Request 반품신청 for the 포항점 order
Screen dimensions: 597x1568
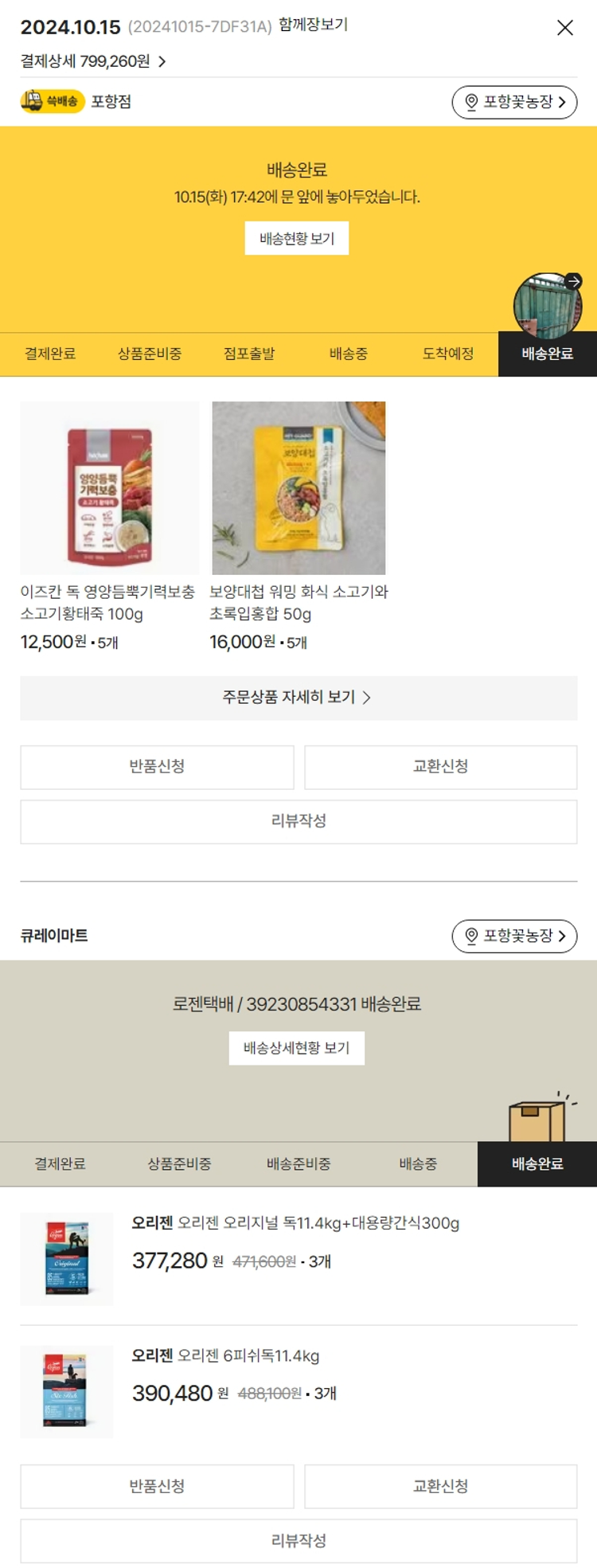click(x=157, y=767)
